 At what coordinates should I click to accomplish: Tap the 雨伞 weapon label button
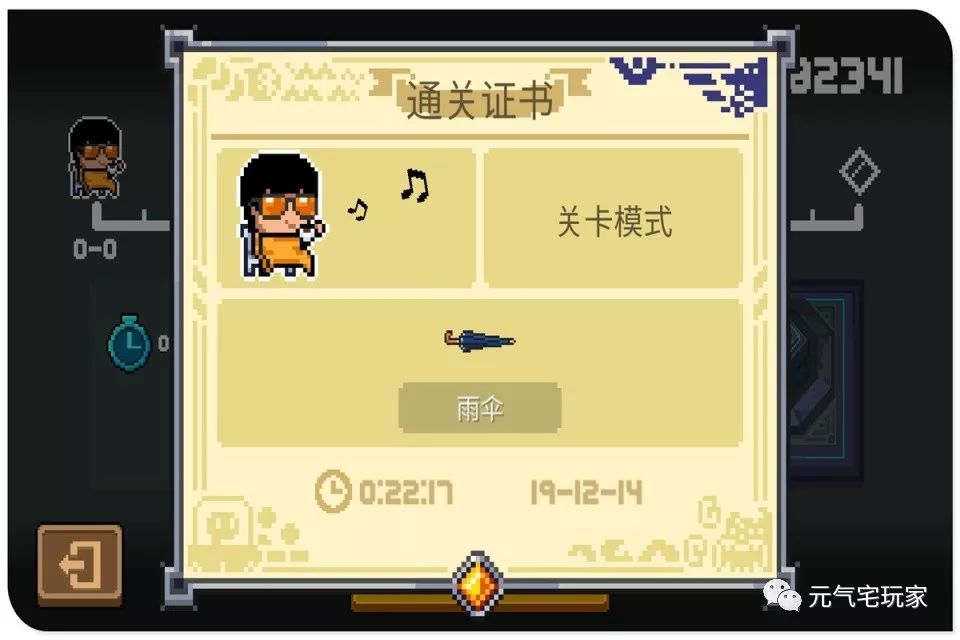pos(480,408)
